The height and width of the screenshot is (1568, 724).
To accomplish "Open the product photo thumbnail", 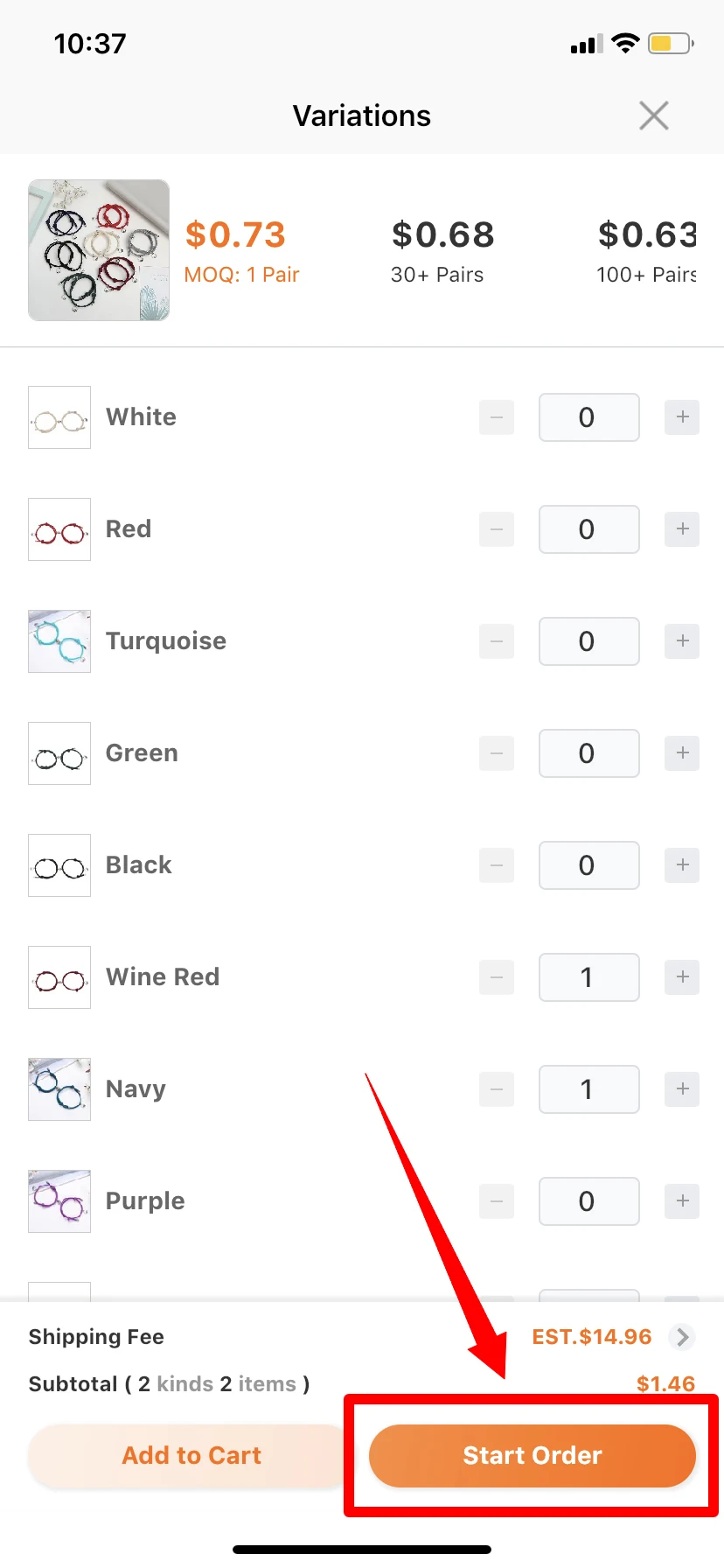I will (99, 250).
